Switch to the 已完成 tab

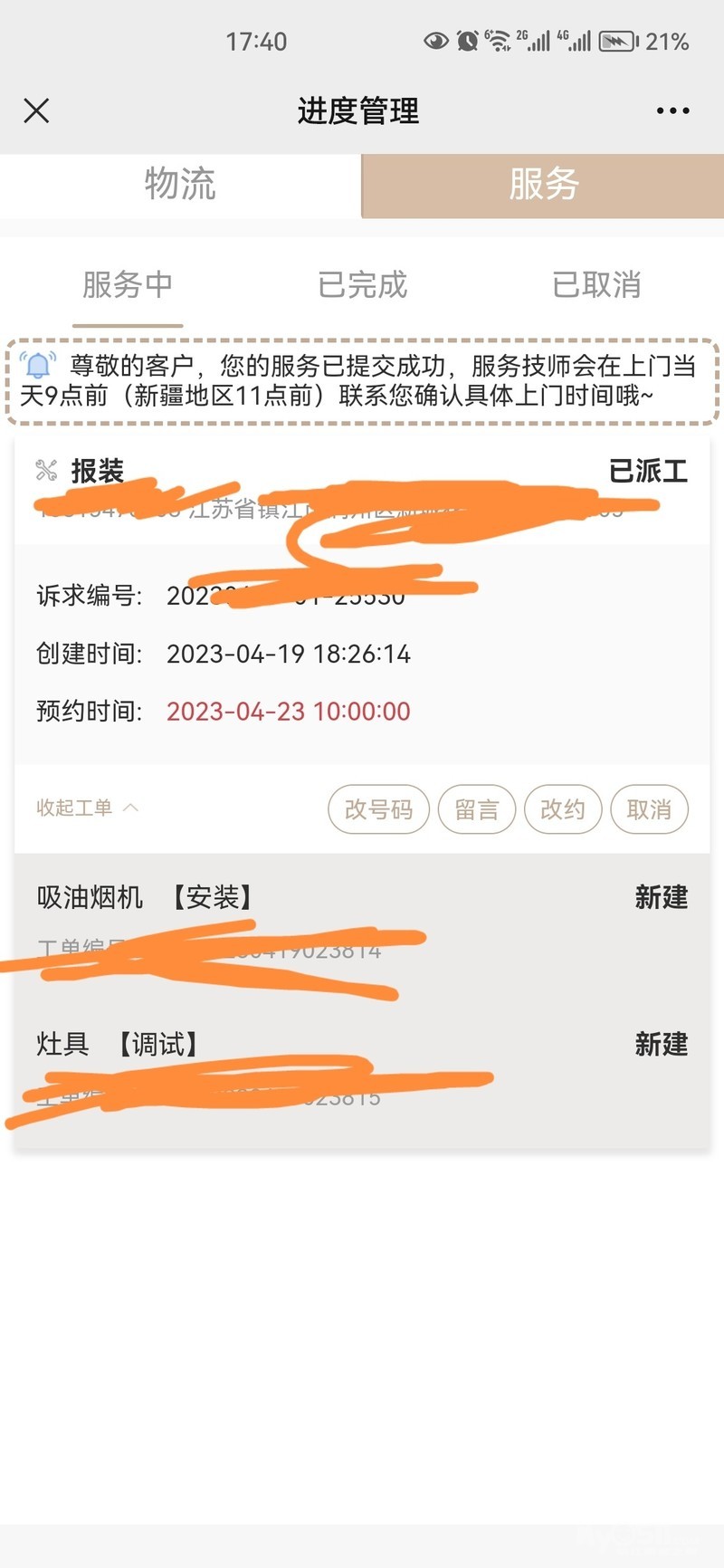362,285
